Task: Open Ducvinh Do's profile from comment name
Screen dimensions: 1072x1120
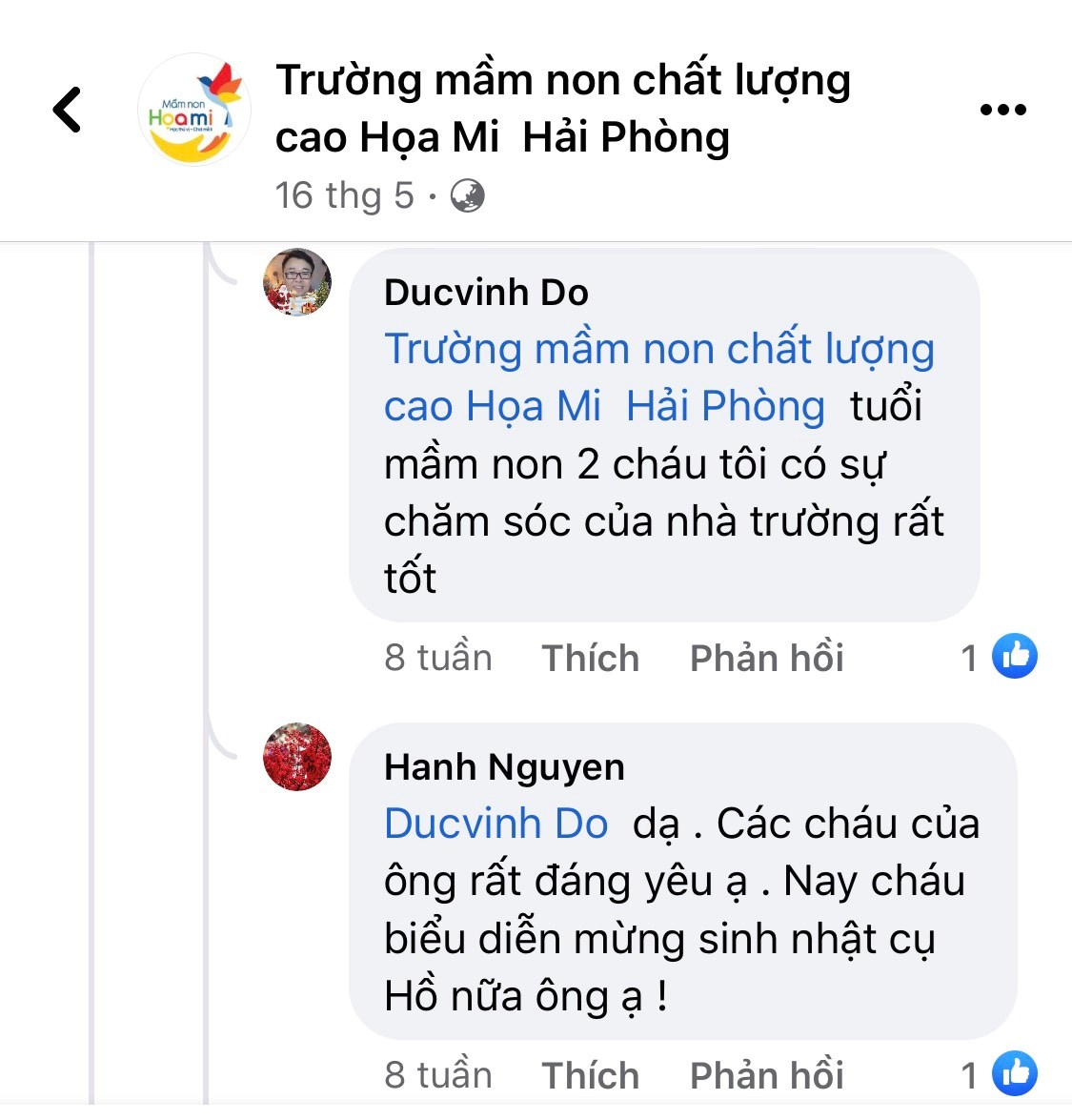Action: click(x=486, y=292)
